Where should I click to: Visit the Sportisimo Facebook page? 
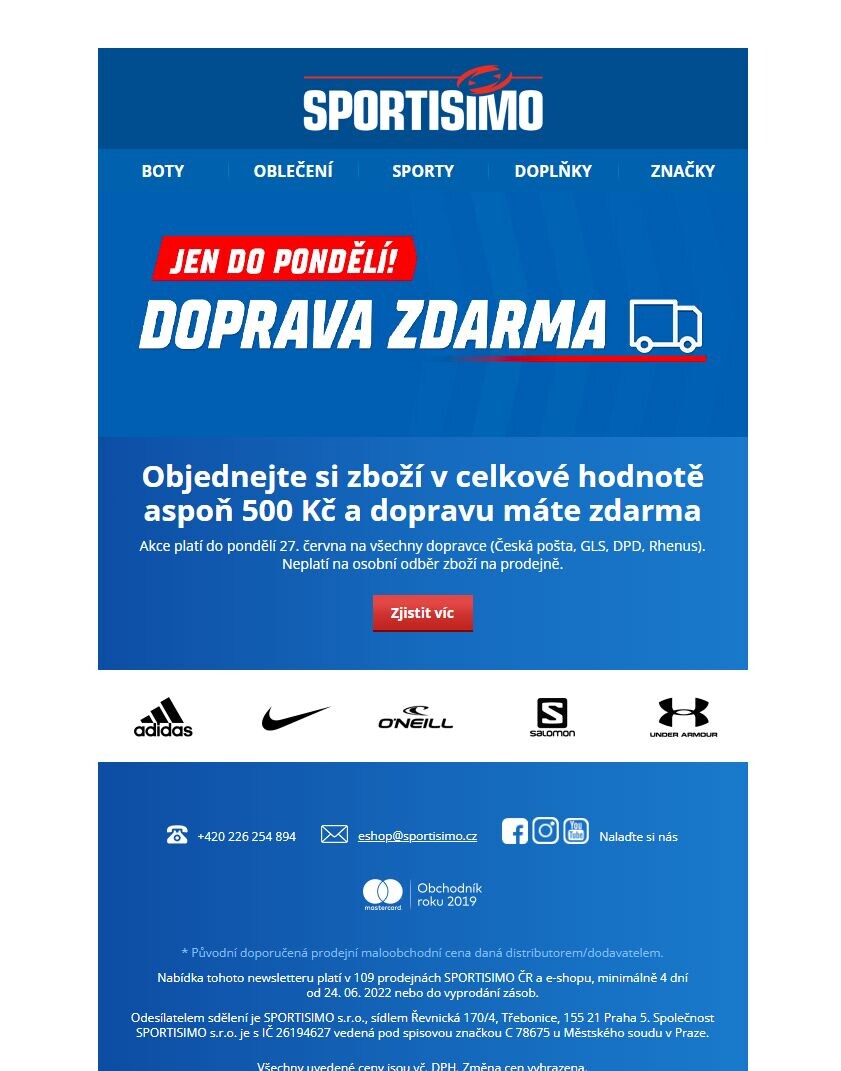point(515,831)
